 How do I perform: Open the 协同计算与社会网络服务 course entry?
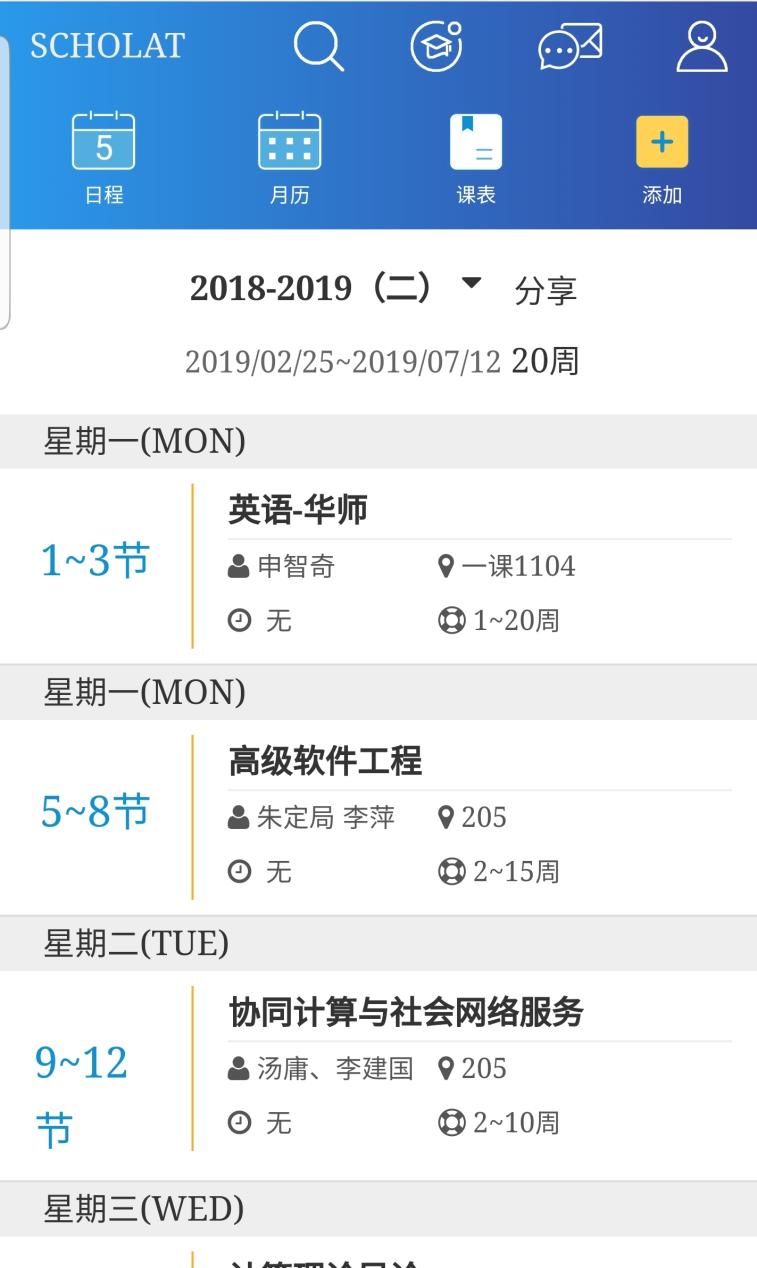point(406,1013)
